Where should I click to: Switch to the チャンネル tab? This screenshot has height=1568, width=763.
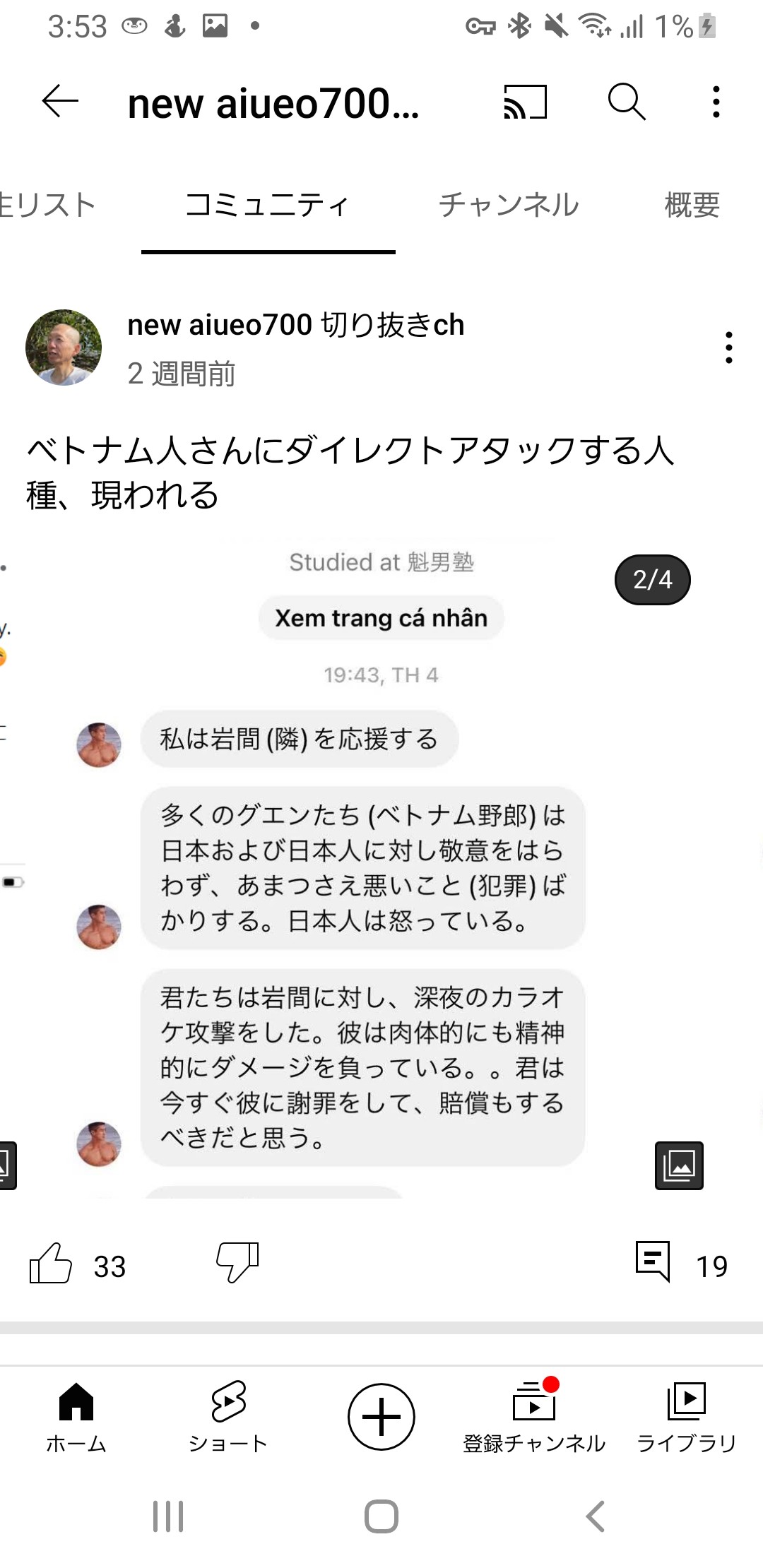pos(509,205)
